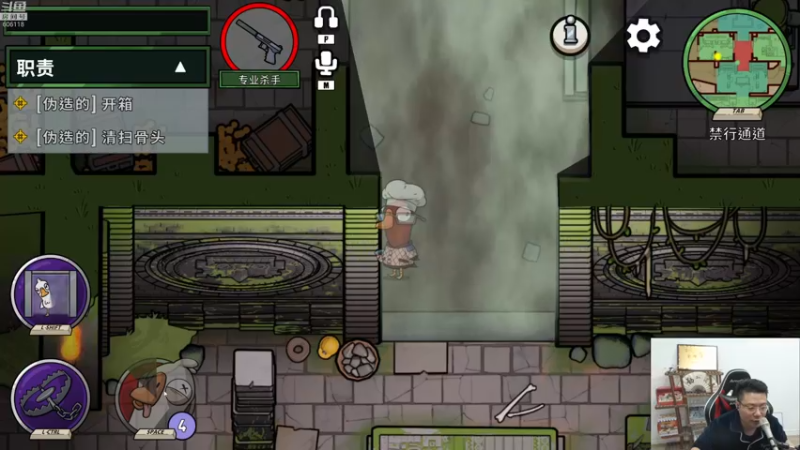This screenshot has height=450, width=800.
Task: Open the info button
Action: [x=570, y=36]
